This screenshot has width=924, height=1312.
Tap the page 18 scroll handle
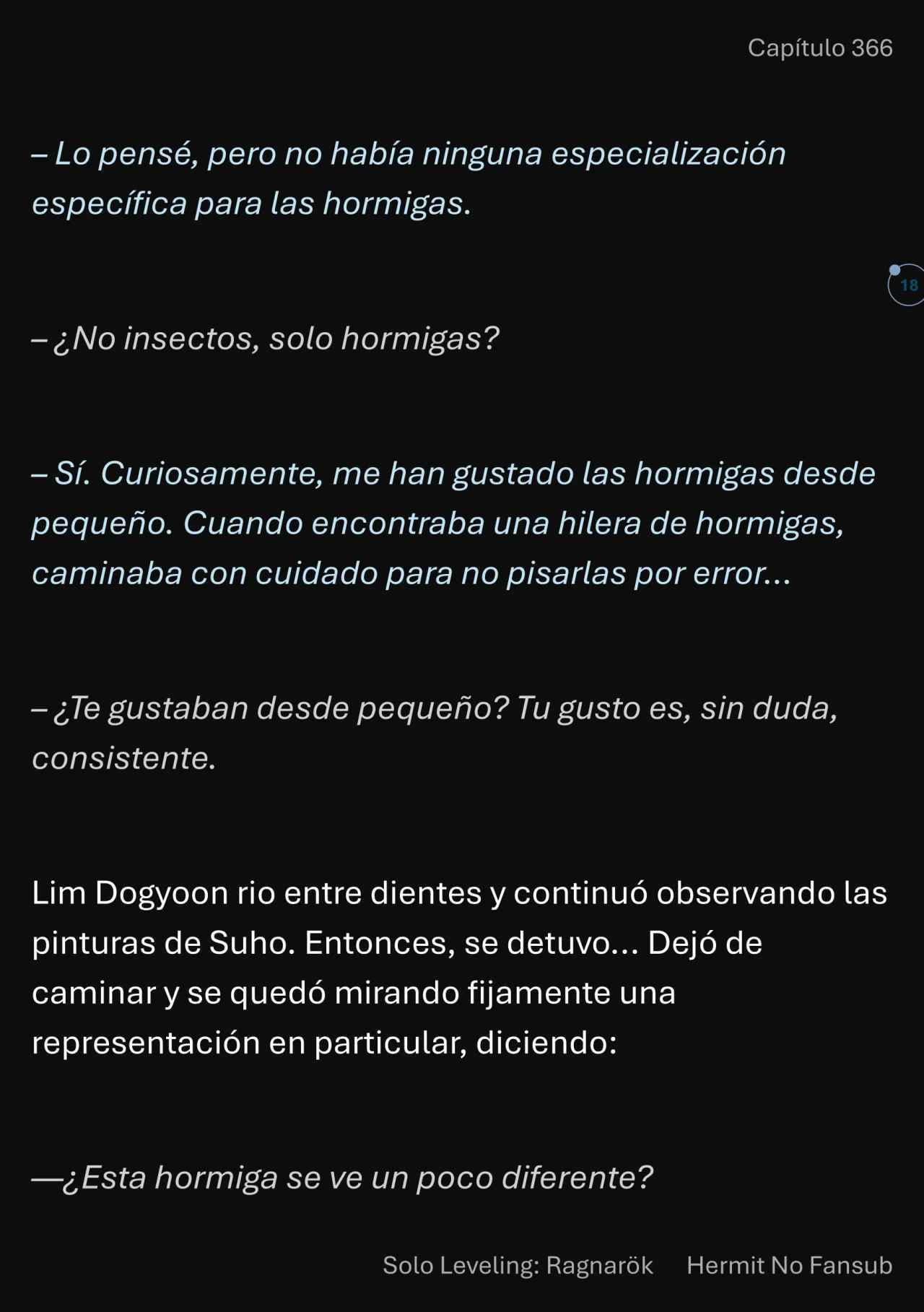click(907, 285)
